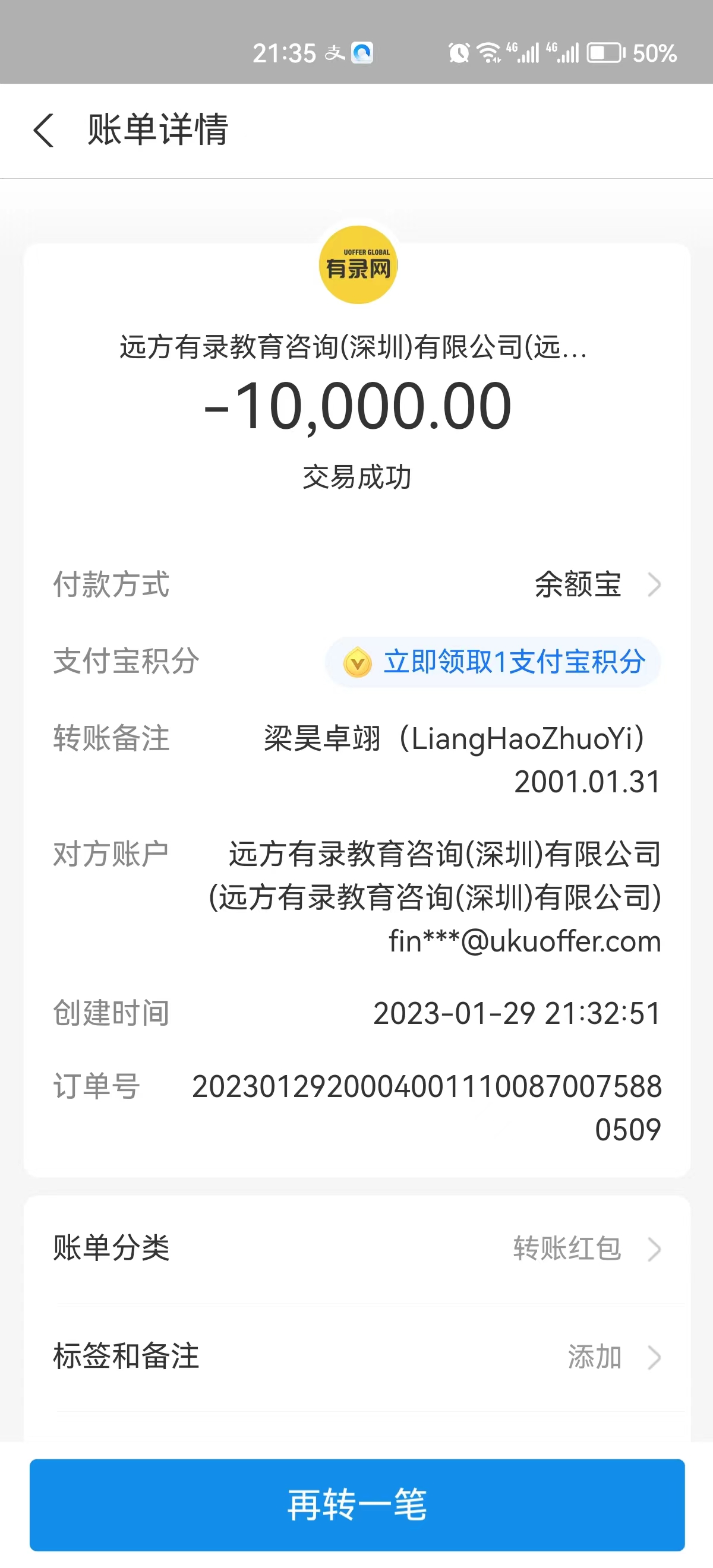Viewport: 713px width, 1568px height.
Task: Go back from the 账单详情 page
Action: point(44,130)
